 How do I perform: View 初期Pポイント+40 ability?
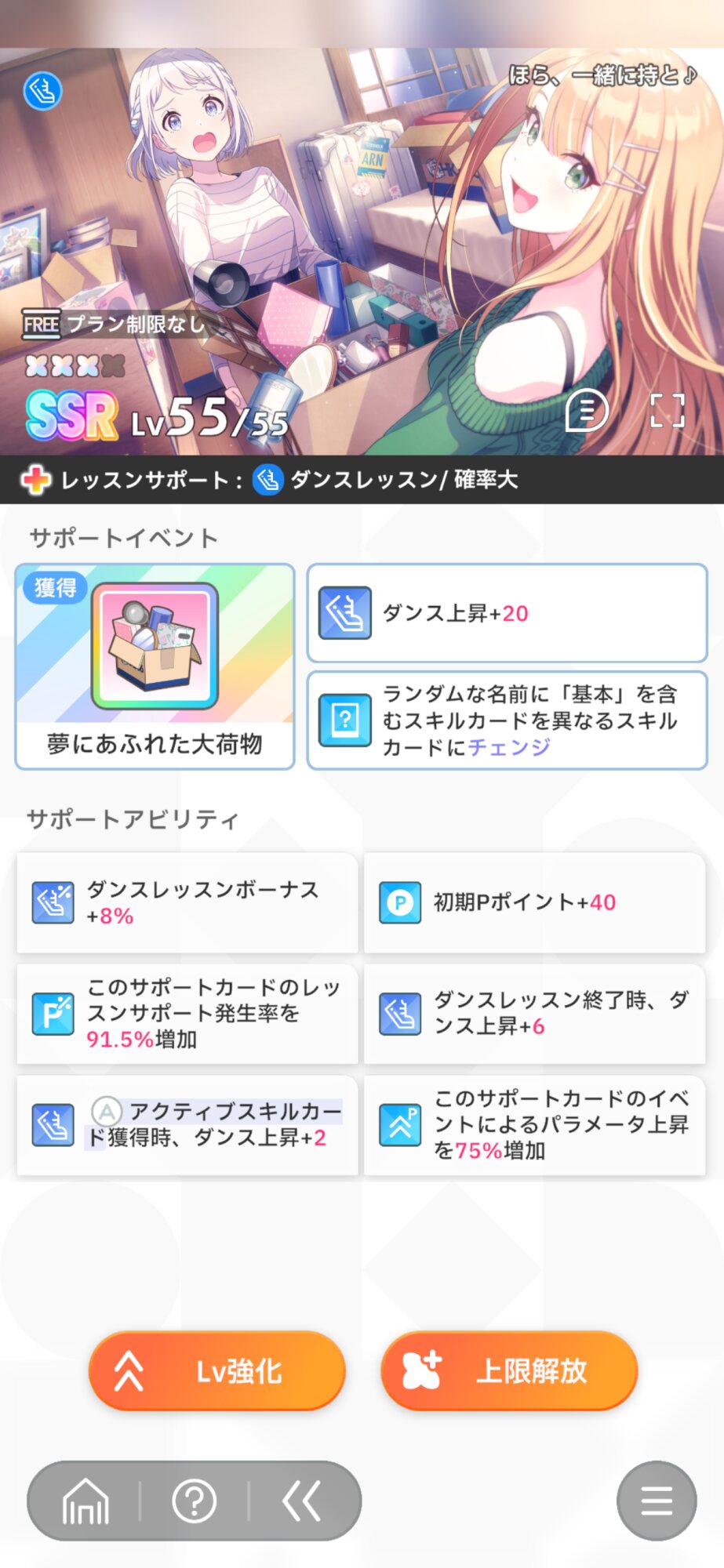pyautogui.click(x=534, y=902)
